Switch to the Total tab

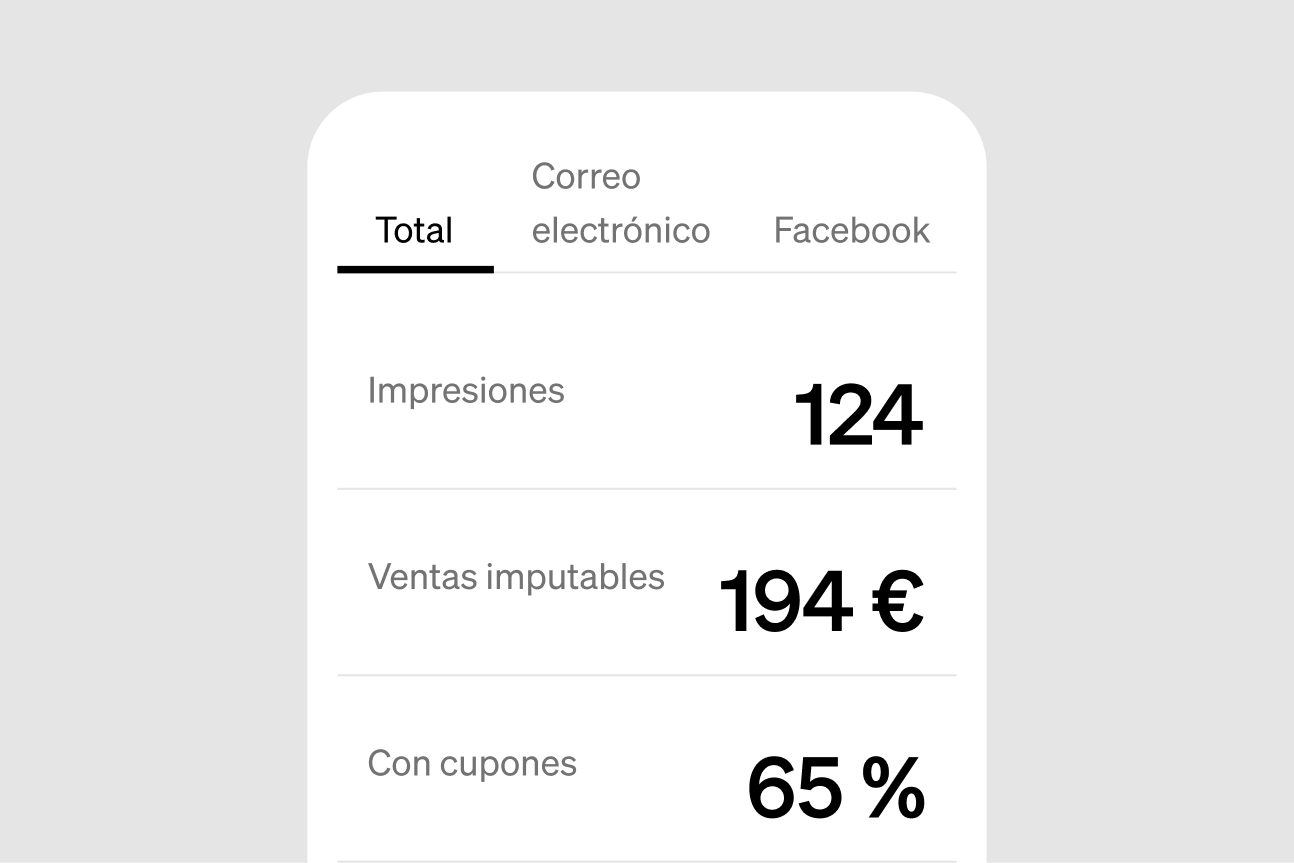414,231
